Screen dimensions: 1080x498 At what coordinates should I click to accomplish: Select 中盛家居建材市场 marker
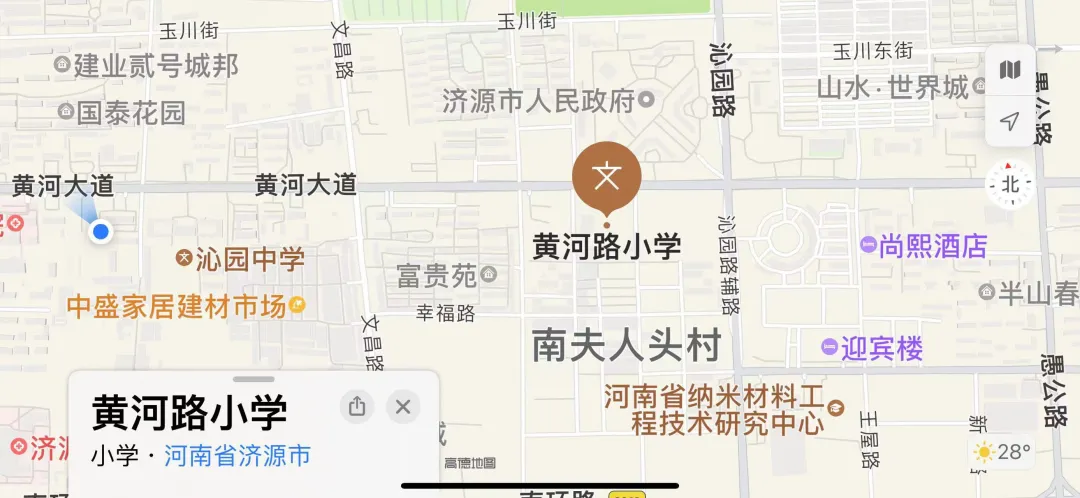pos(297,306)
